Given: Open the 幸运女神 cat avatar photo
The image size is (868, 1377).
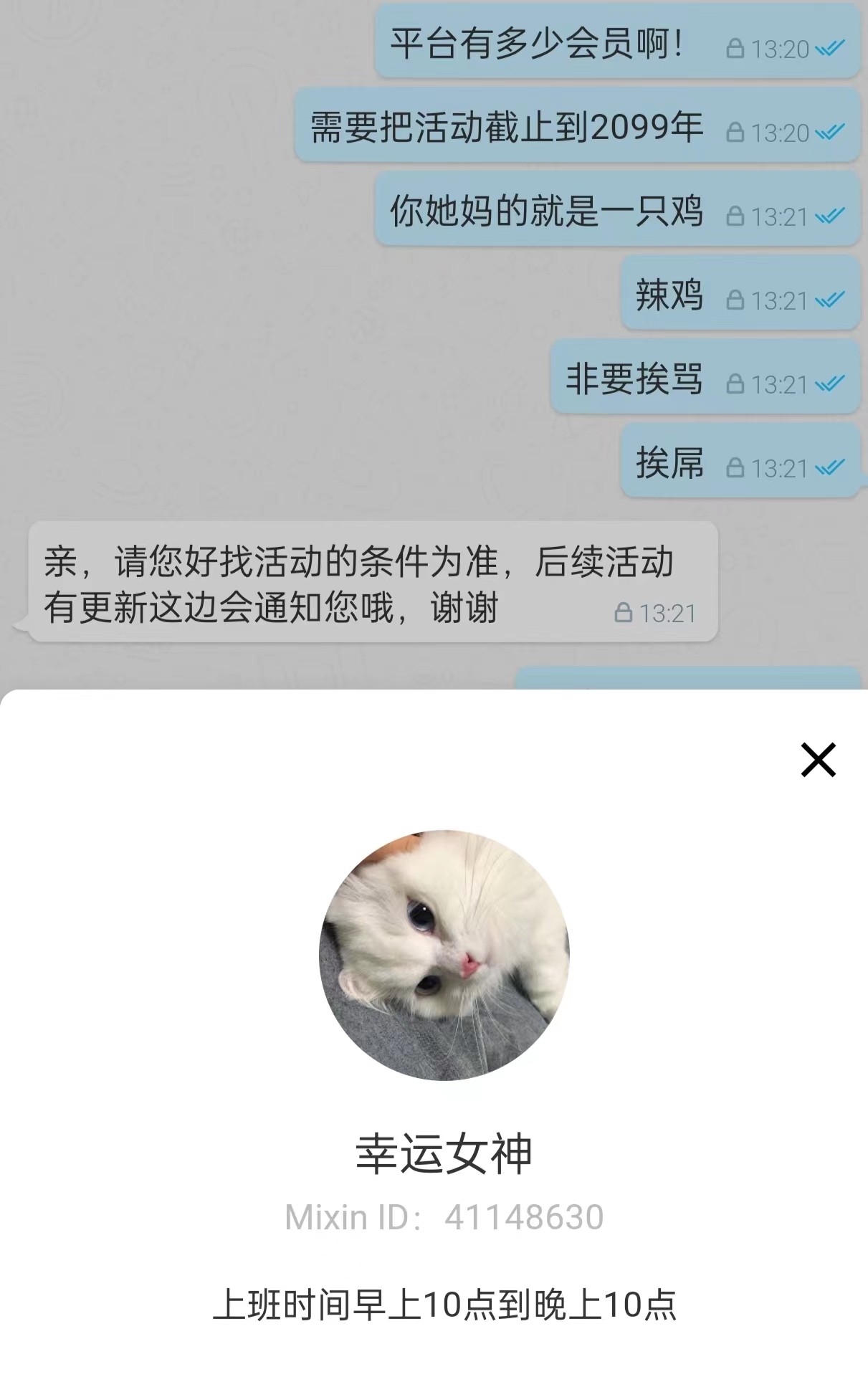Looking at the screenshot, I should (x=444, y=955).
